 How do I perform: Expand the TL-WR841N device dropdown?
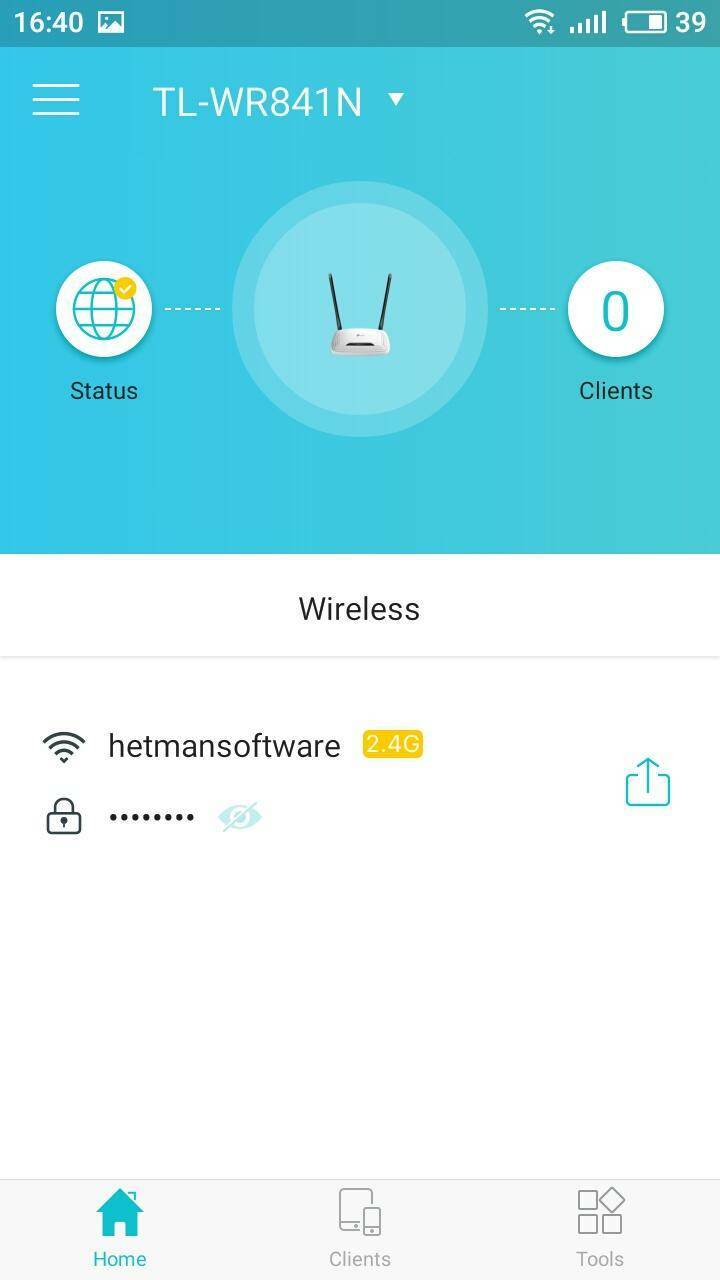tap(396, 99)
